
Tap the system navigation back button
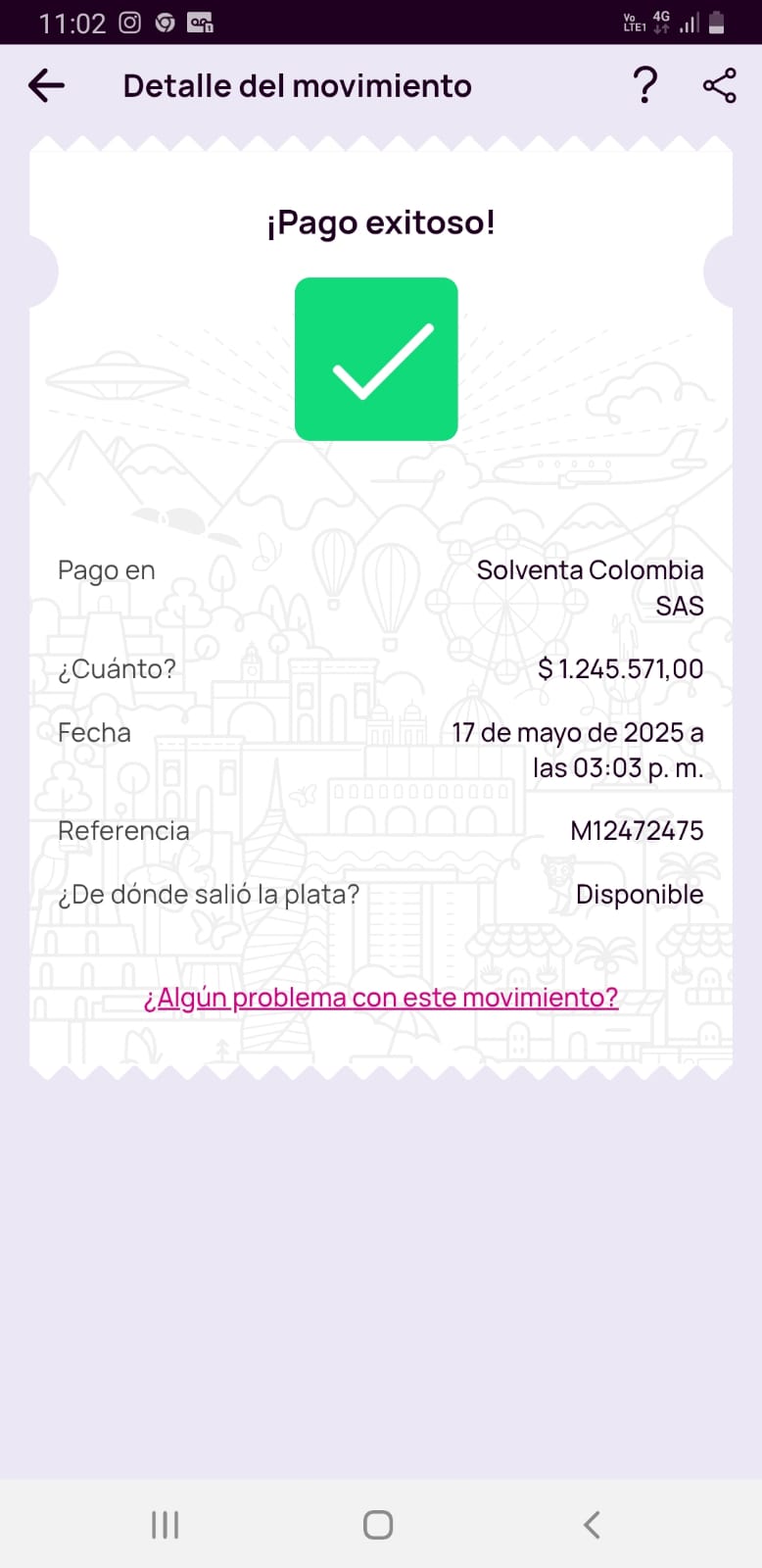(x=591, y=1524)
